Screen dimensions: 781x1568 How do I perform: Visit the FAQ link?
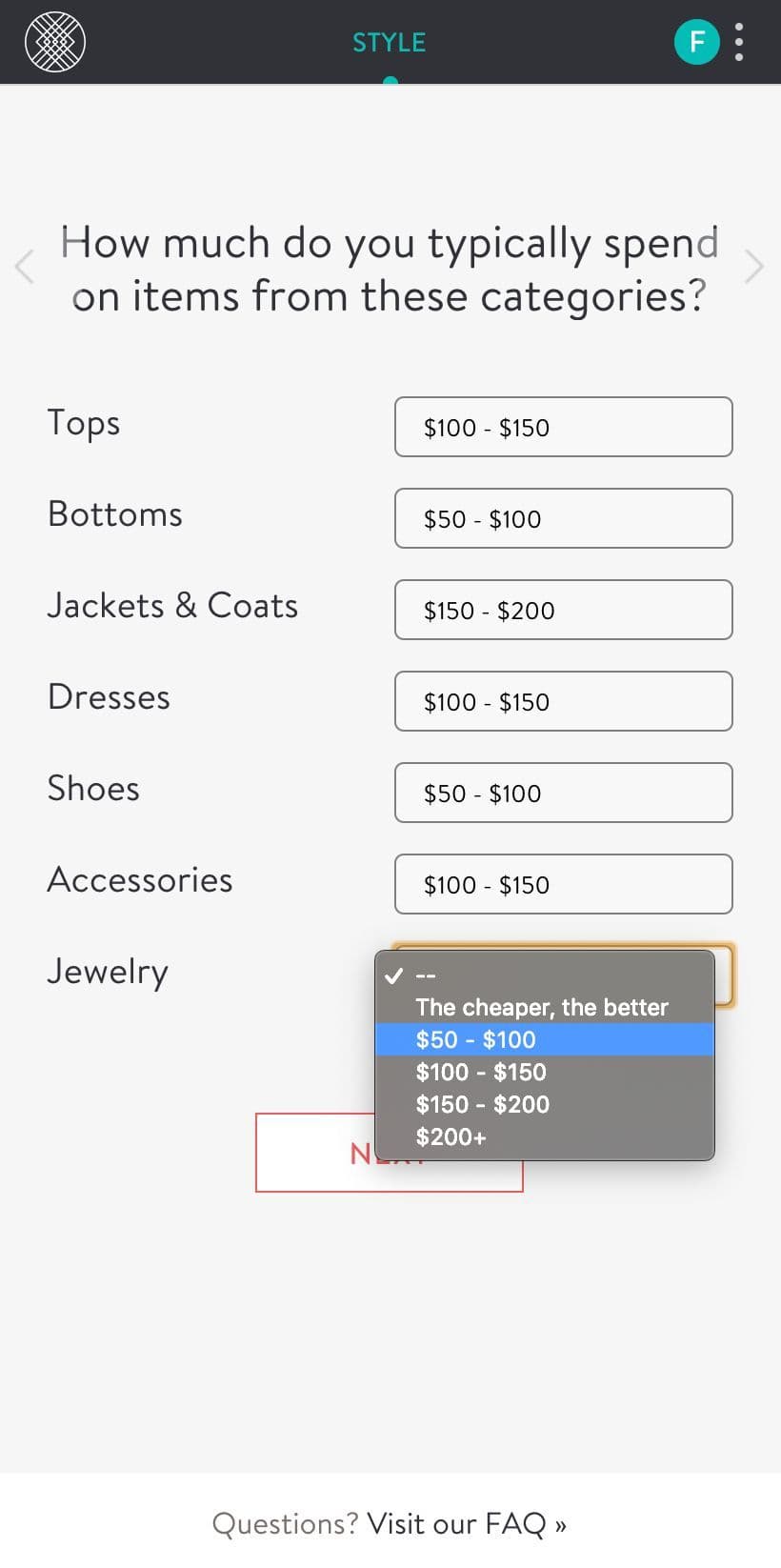467,1523
